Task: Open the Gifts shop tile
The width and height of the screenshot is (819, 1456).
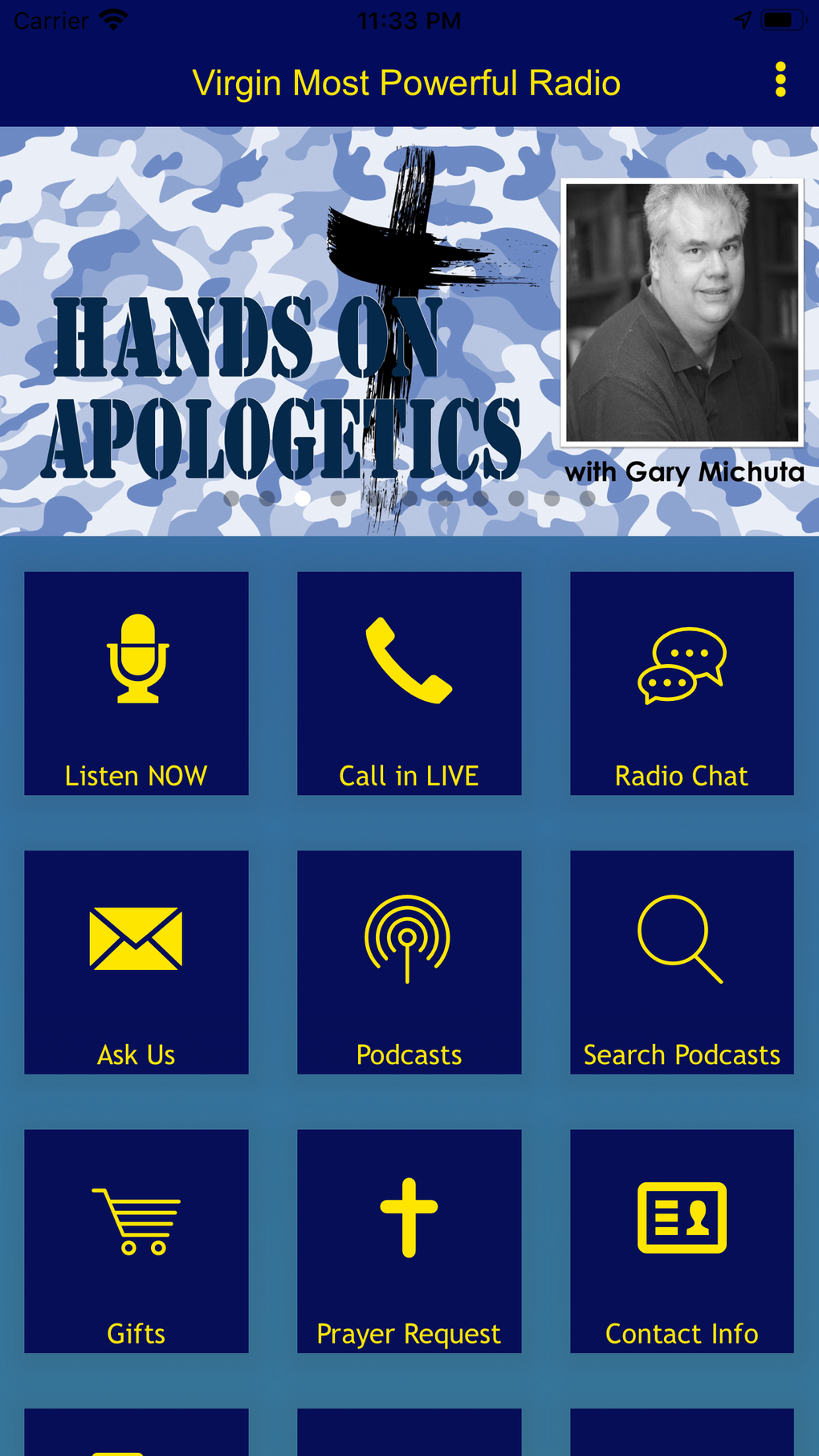Action: 136,1242
